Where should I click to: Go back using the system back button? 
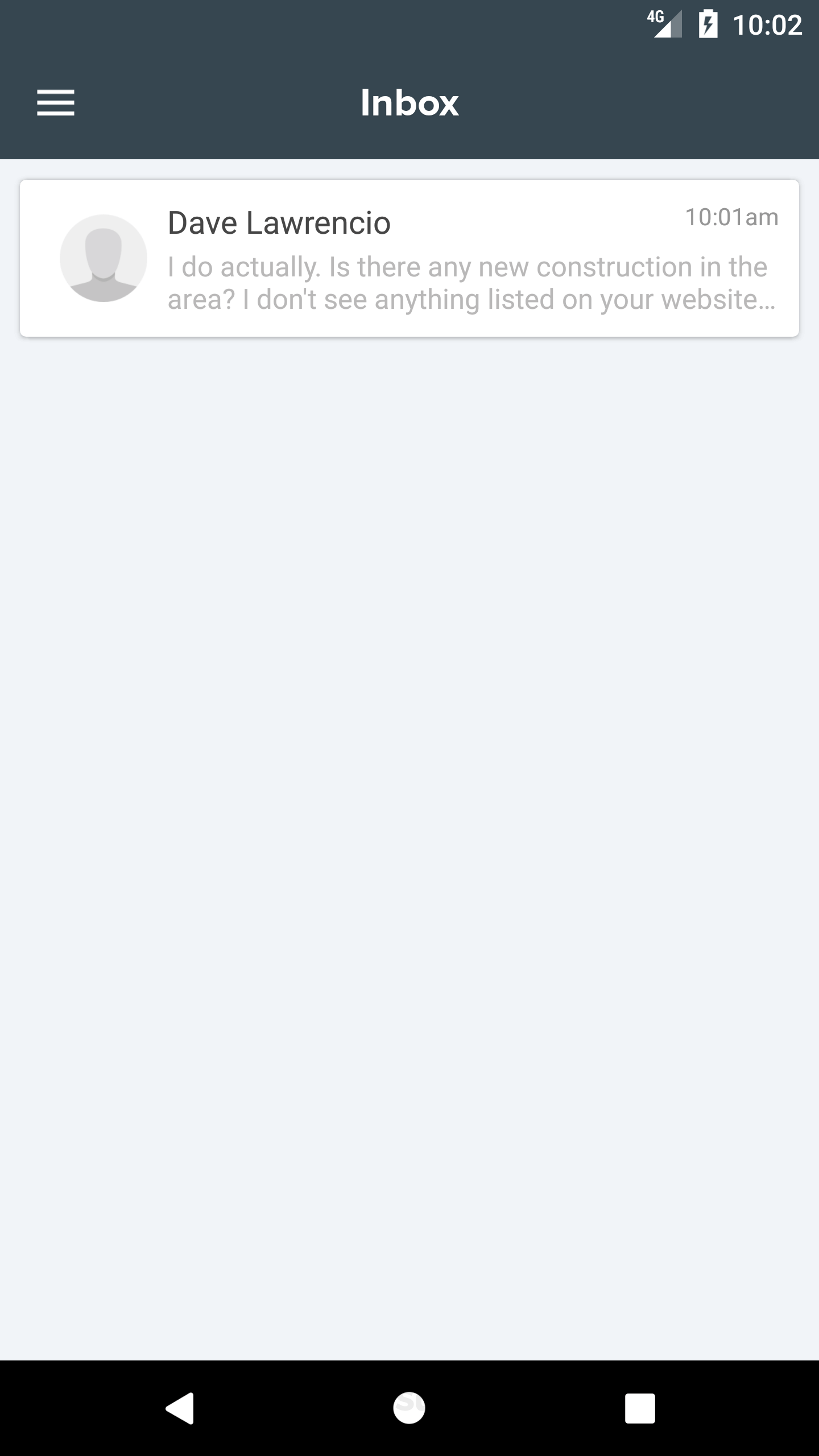click(x=180, y=1408)
